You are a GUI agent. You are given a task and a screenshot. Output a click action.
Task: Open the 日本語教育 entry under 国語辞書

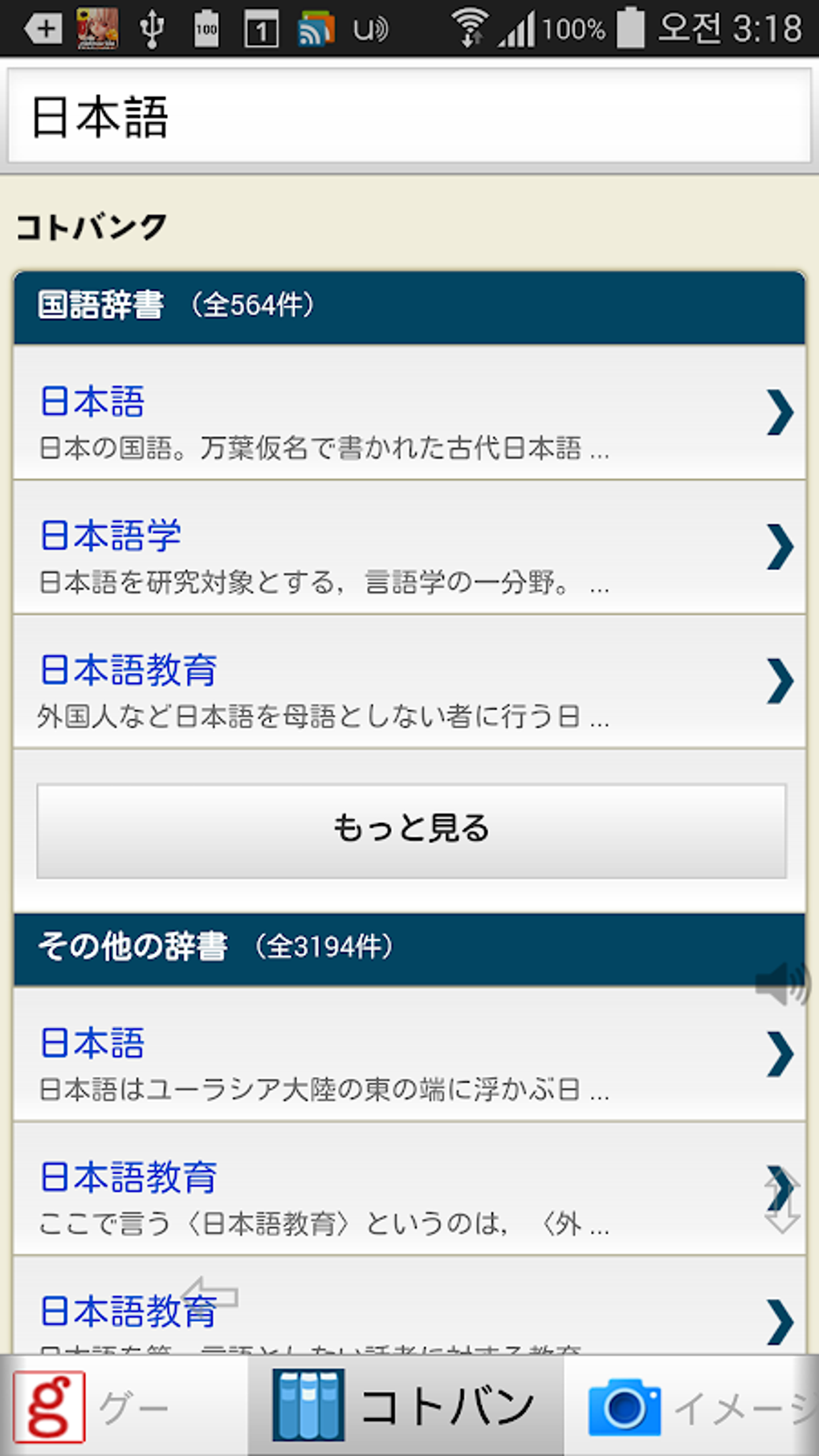point(409,682)
